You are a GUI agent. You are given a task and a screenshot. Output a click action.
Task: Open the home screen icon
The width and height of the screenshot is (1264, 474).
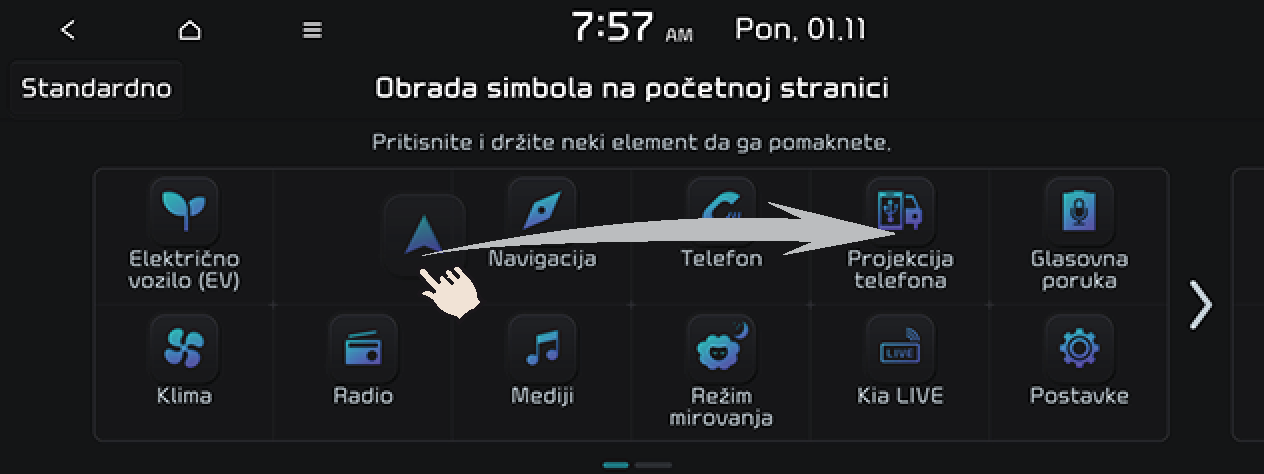pos(190,30)
